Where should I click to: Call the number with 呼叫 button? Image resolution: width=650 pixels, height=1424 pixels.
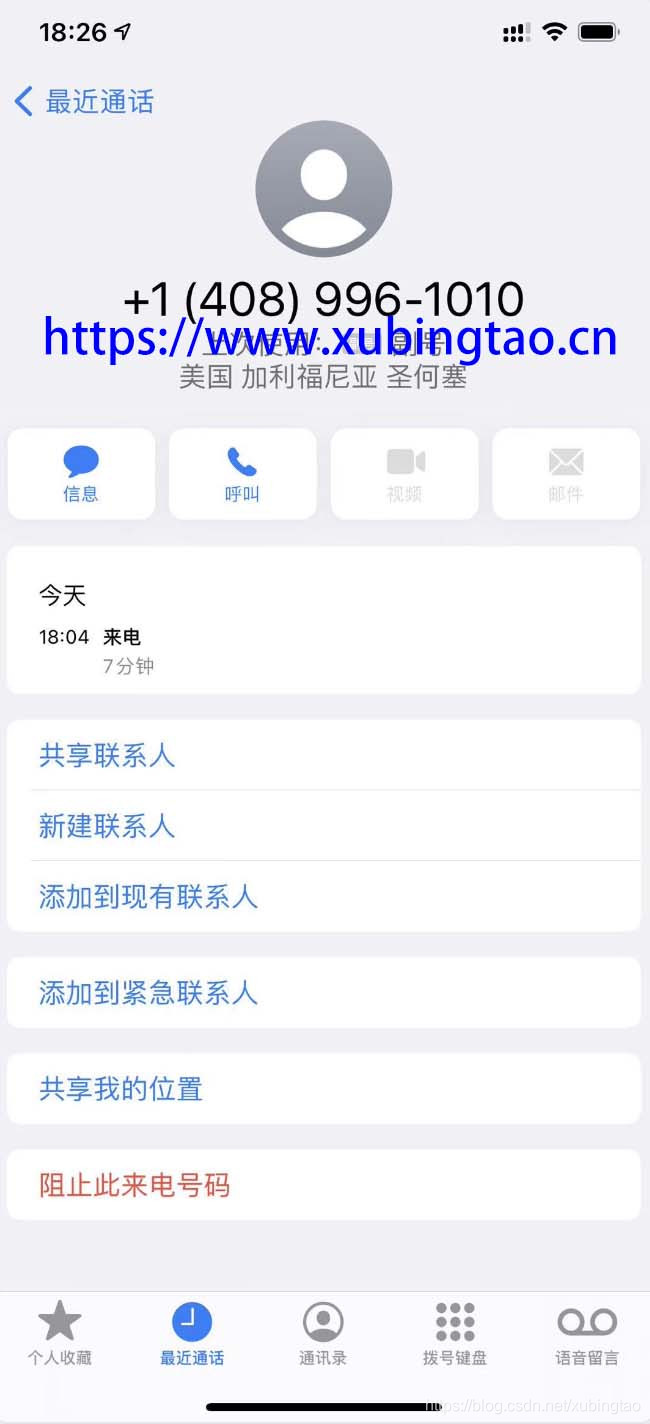[x=242, y=474]
